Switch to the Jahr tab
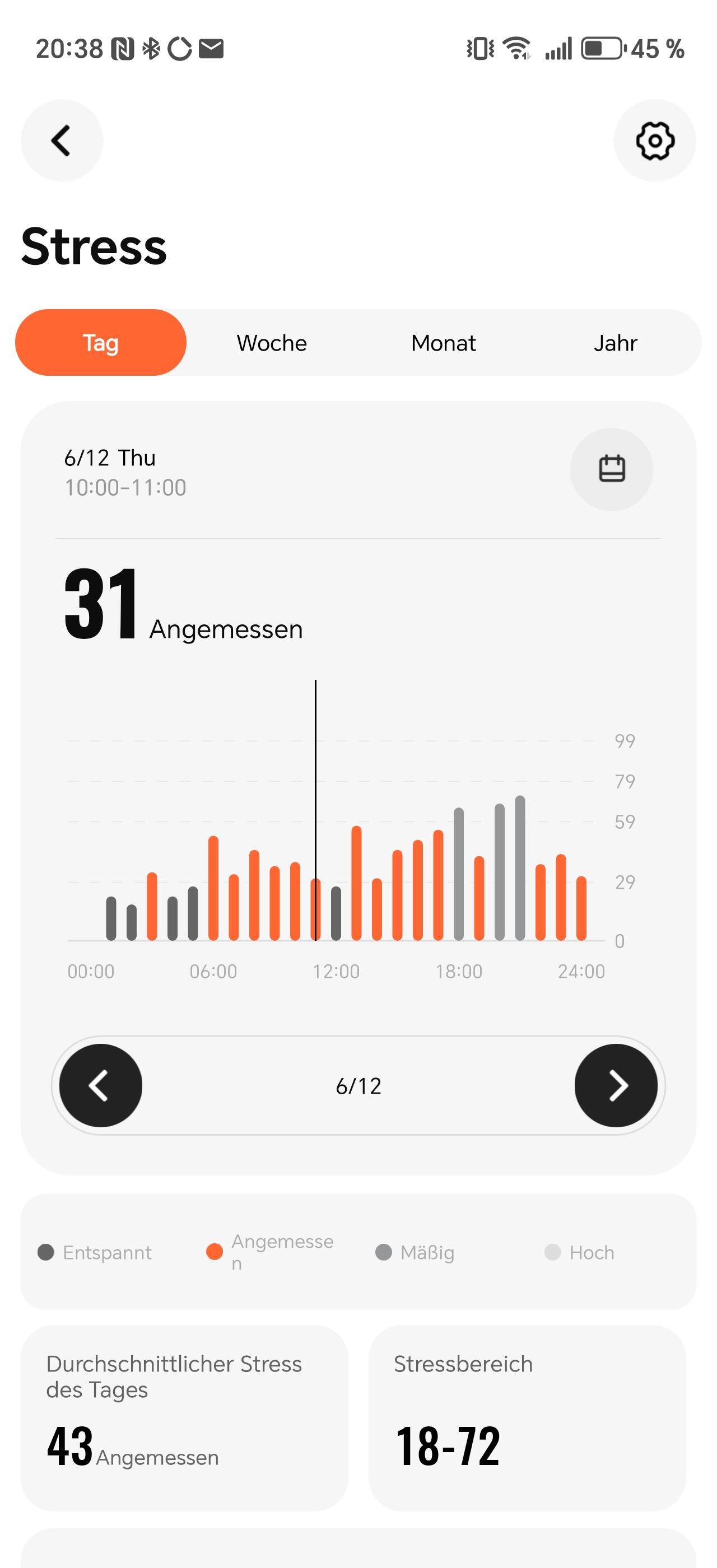 click(x=616, y=343)
